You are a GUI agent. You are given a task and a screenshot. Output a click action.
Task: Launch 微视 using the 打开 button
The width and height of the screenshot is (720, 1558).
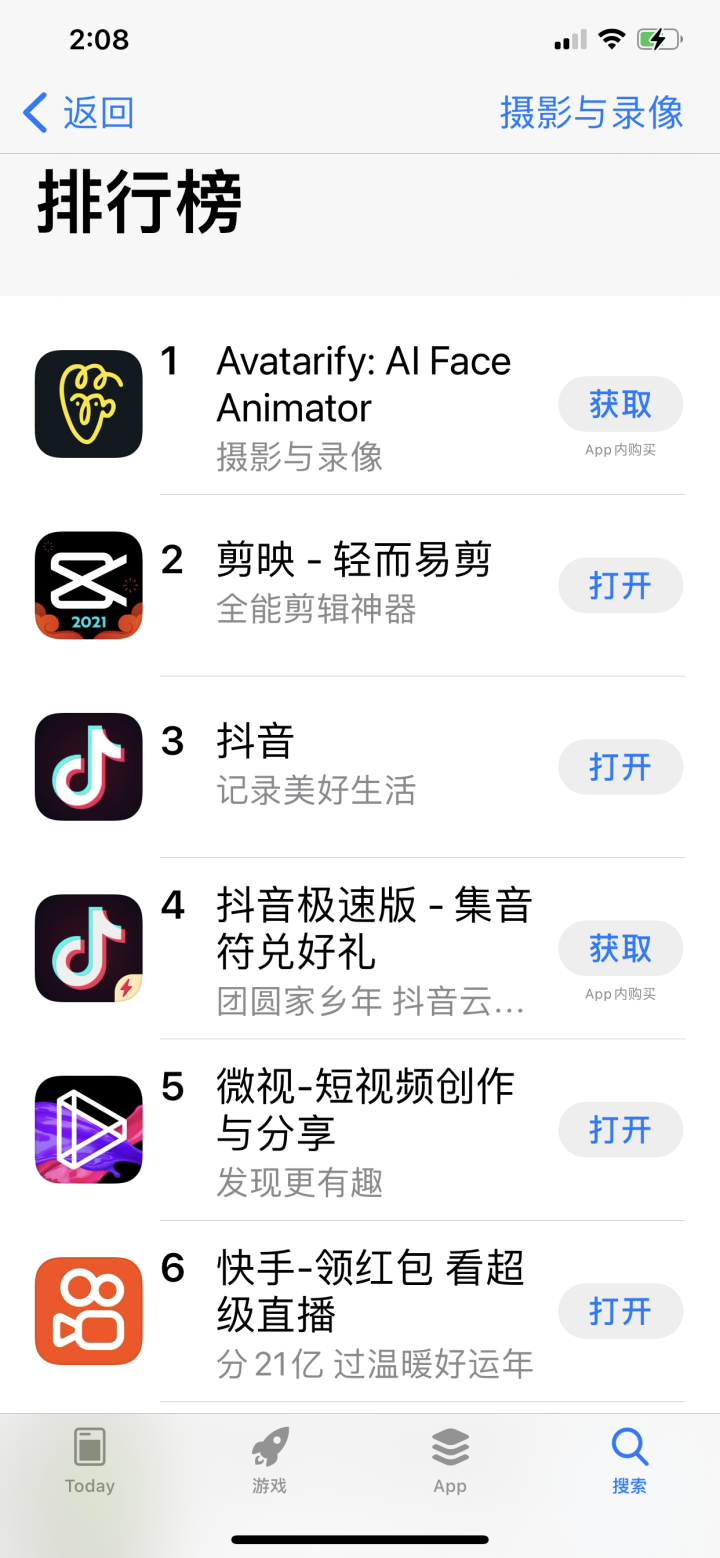620,1130
